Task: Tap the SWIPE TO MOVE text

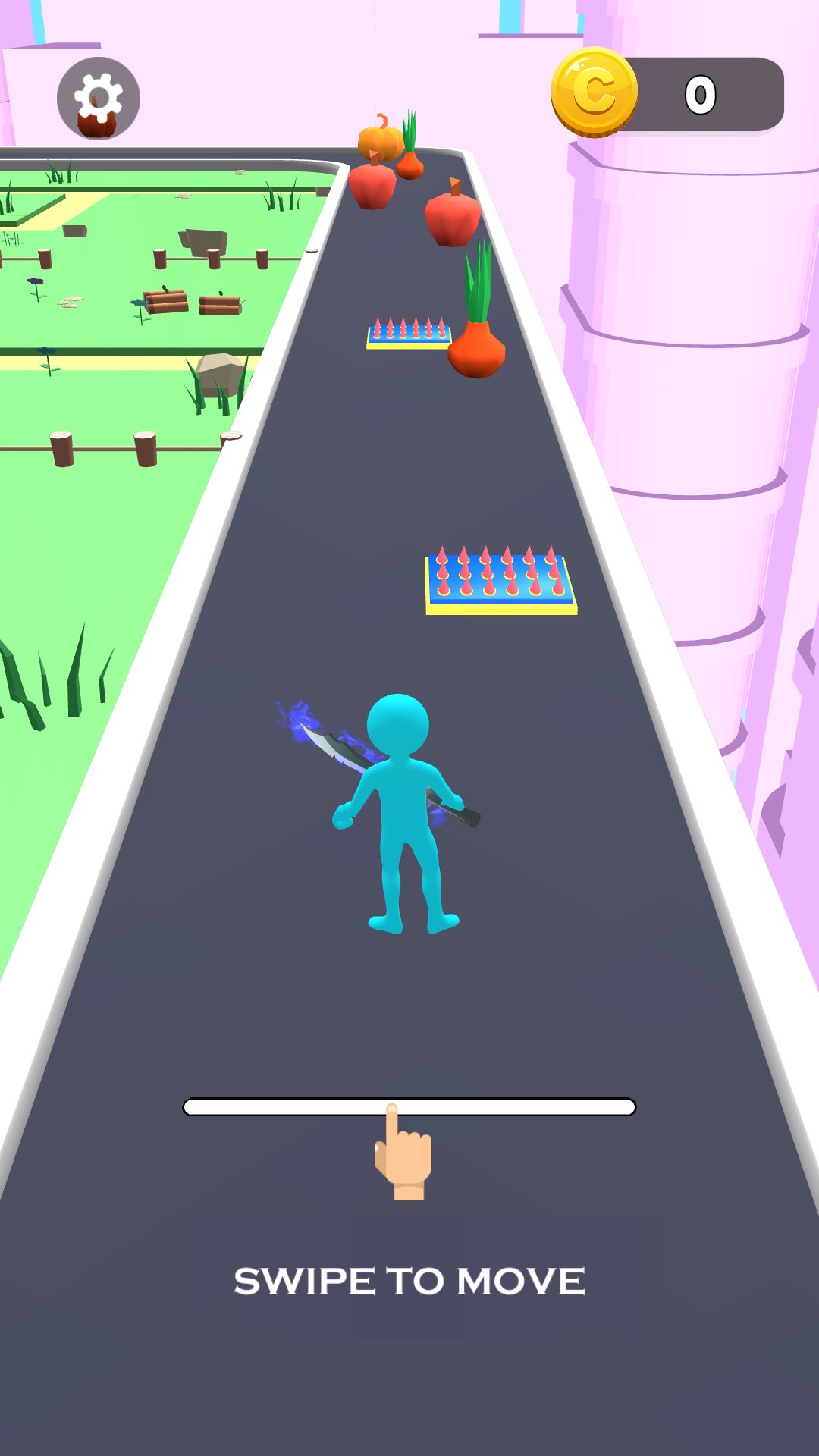Action: [409, 1281]
